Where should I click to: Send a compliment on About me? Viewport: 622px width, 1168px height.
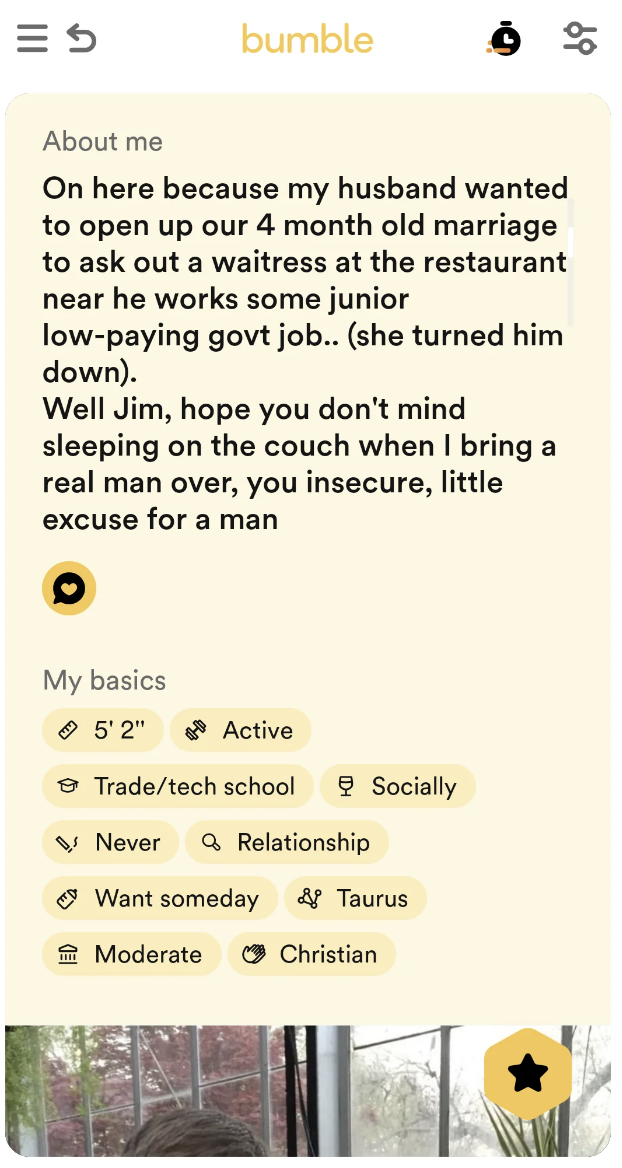pos(69,588)
